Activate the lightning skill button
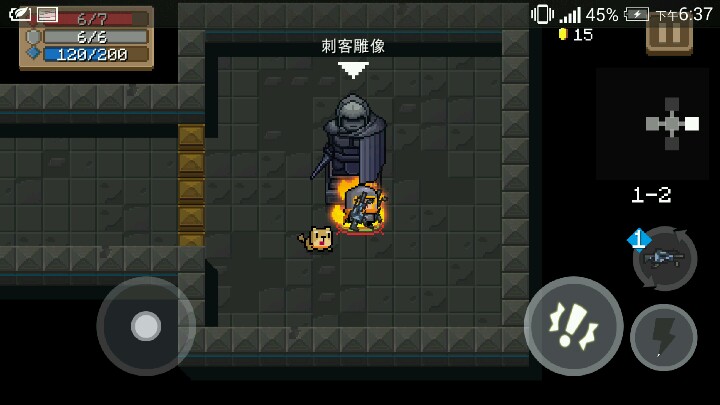Screen dimensions: 720x405 pos(664,338)
